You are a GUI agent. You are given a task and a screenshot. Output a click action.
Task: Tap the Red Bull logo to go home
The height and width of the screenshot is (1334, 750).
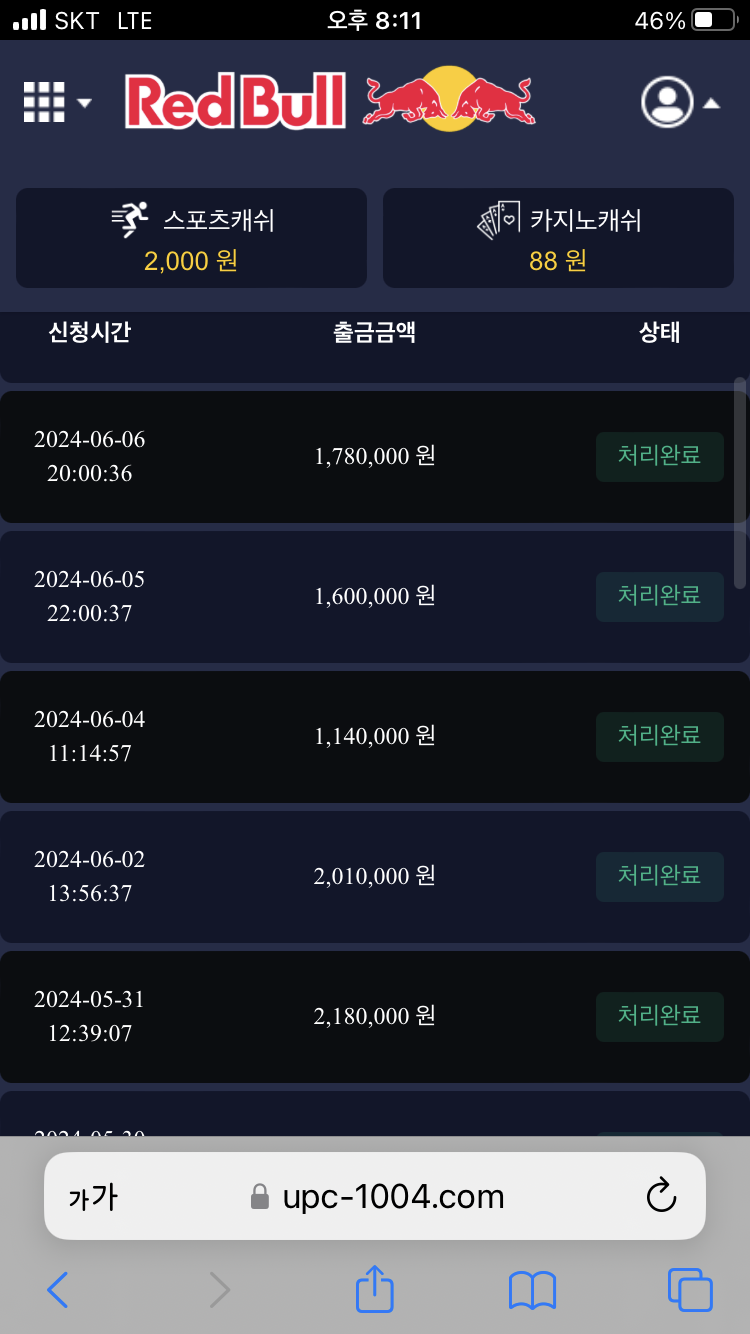point(330,101)
